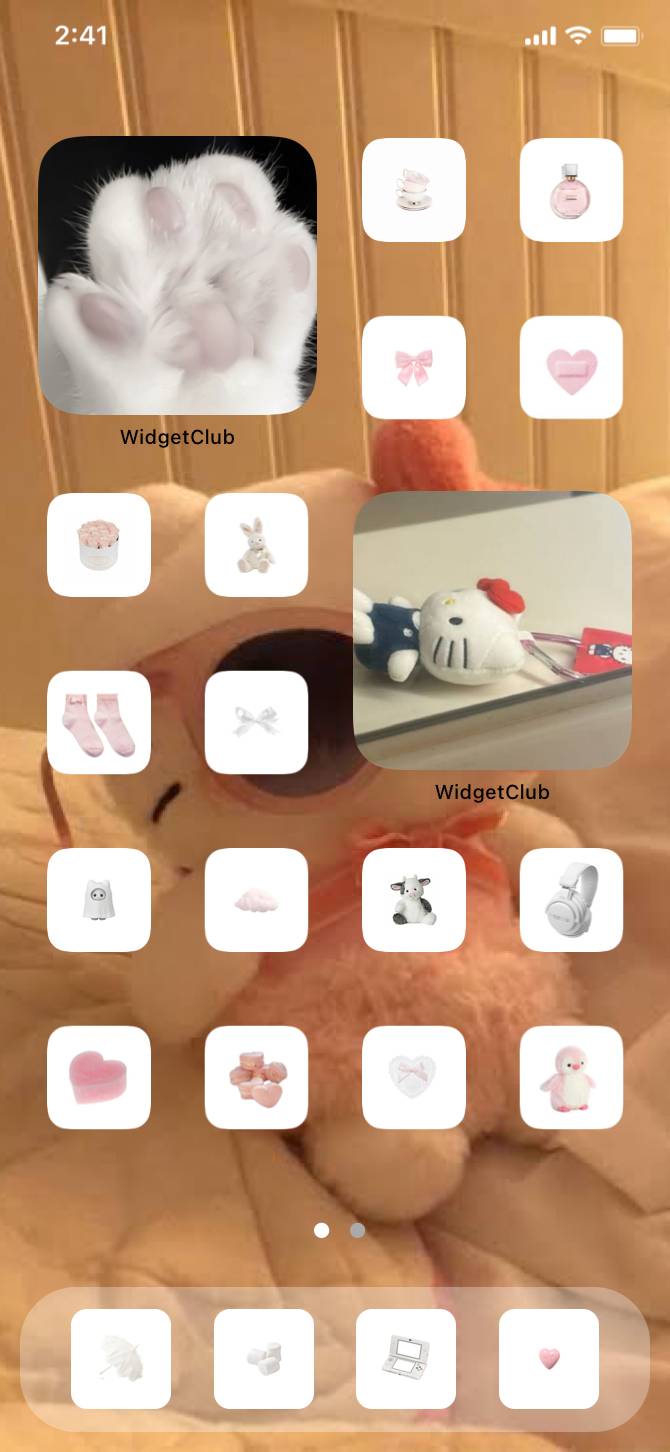Open the white headphones app
The width and height of the screenshot is (670, 1452).
(571, 900)
